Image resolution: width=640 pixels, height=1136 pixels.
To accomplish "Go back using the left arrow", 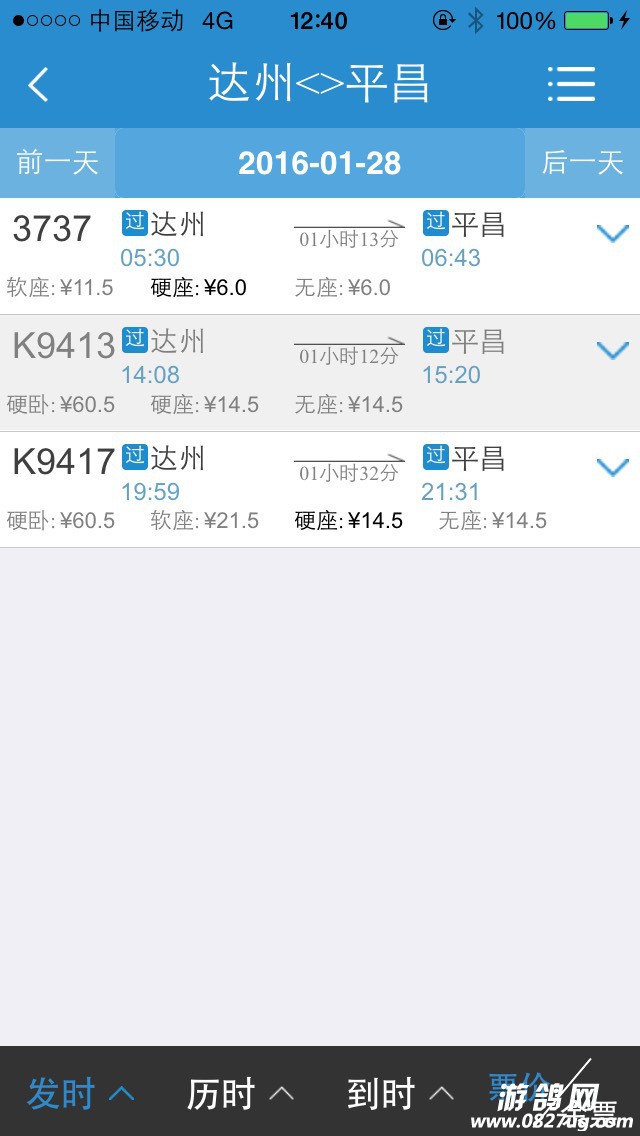I will pos(38,85).
